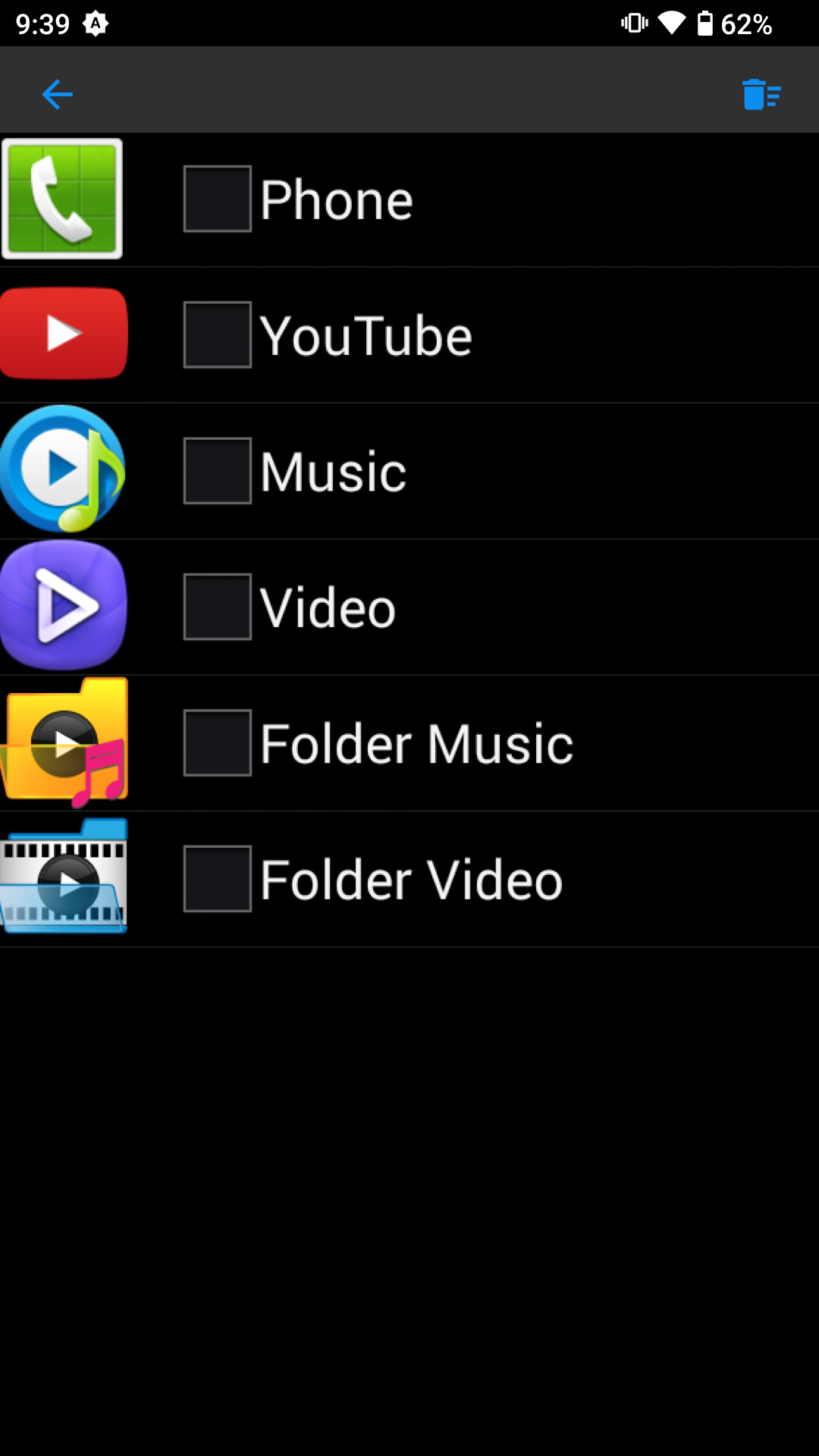Tap the Music player icon
The height and width of the screenshot is (1456, 819).
62,470
